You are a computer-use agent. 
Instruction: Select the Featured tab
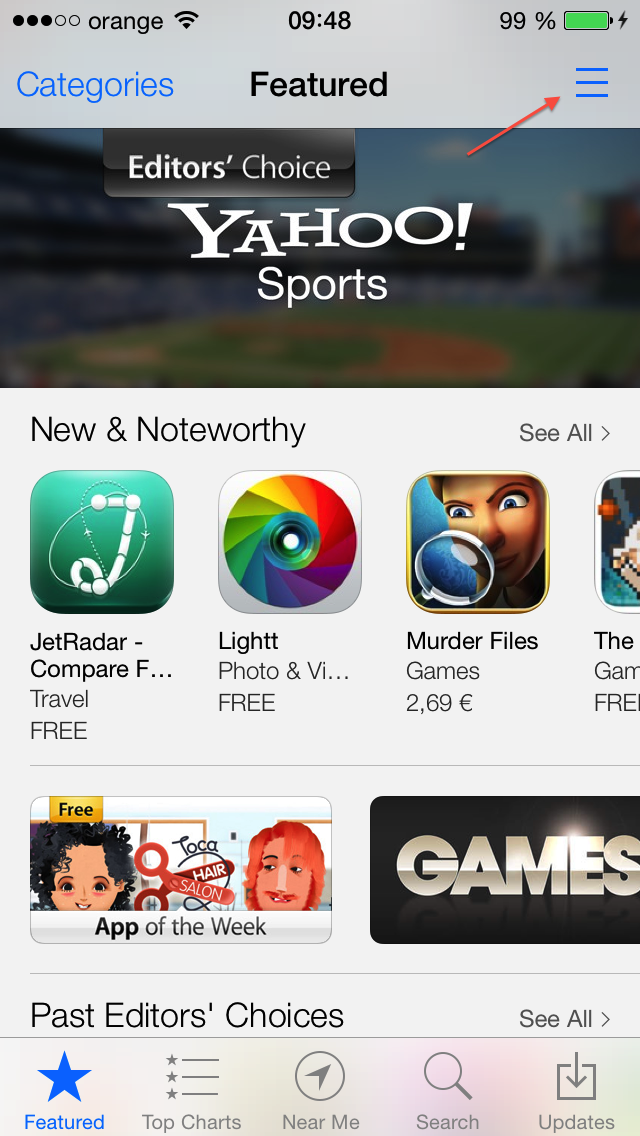(x=65, y=1091)
